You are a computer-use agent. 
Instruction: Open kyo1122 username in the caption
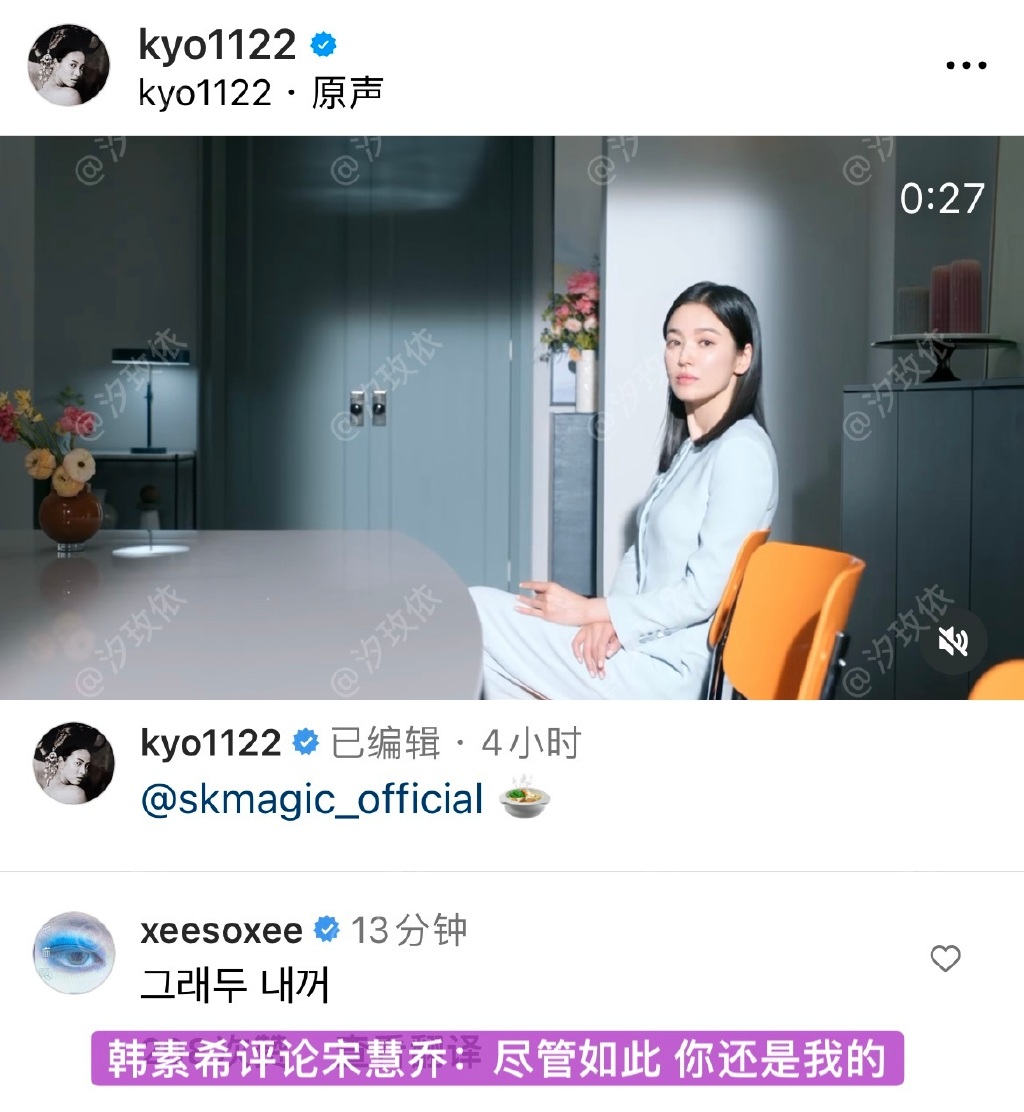point(211,744)
